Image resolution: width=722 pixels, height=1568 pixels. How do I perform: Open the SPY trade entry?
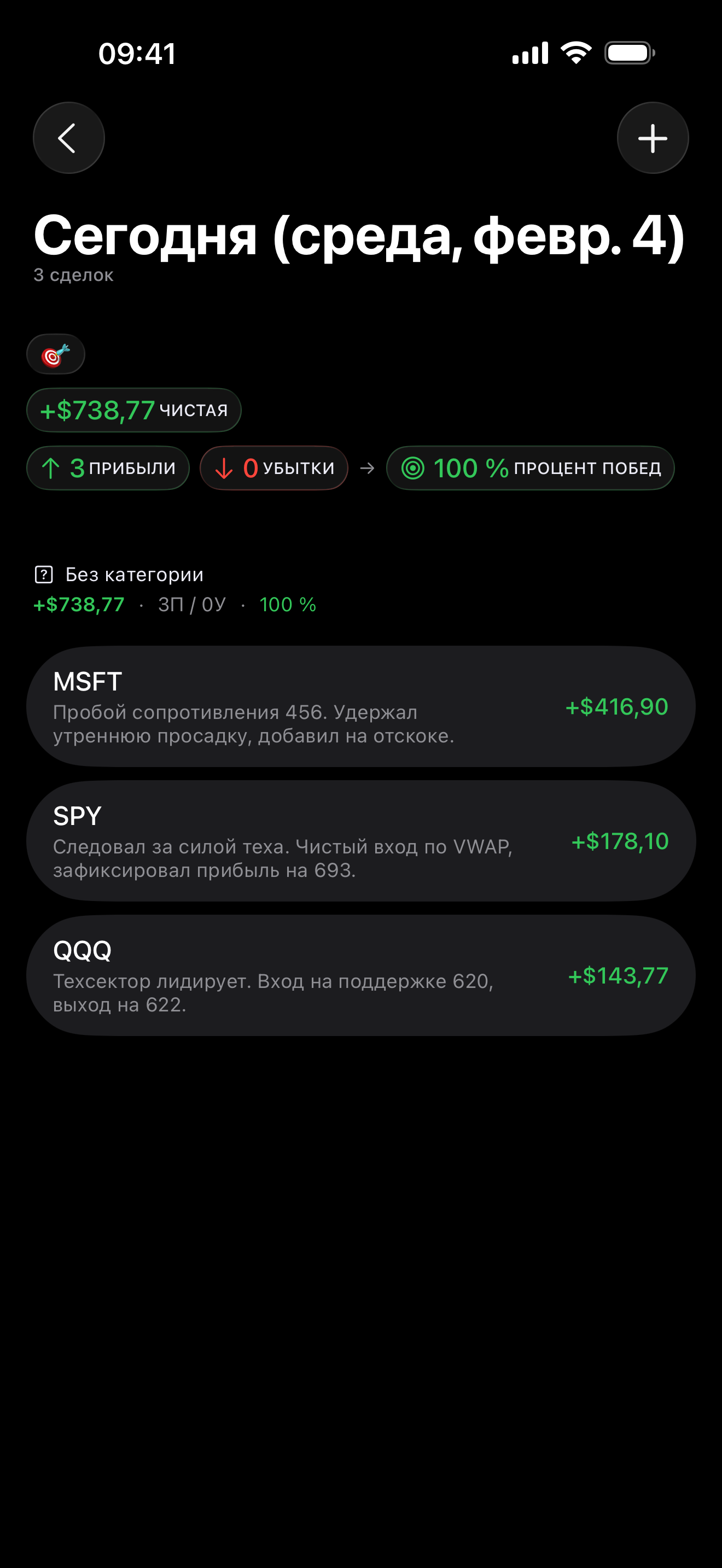pos(360,841)
